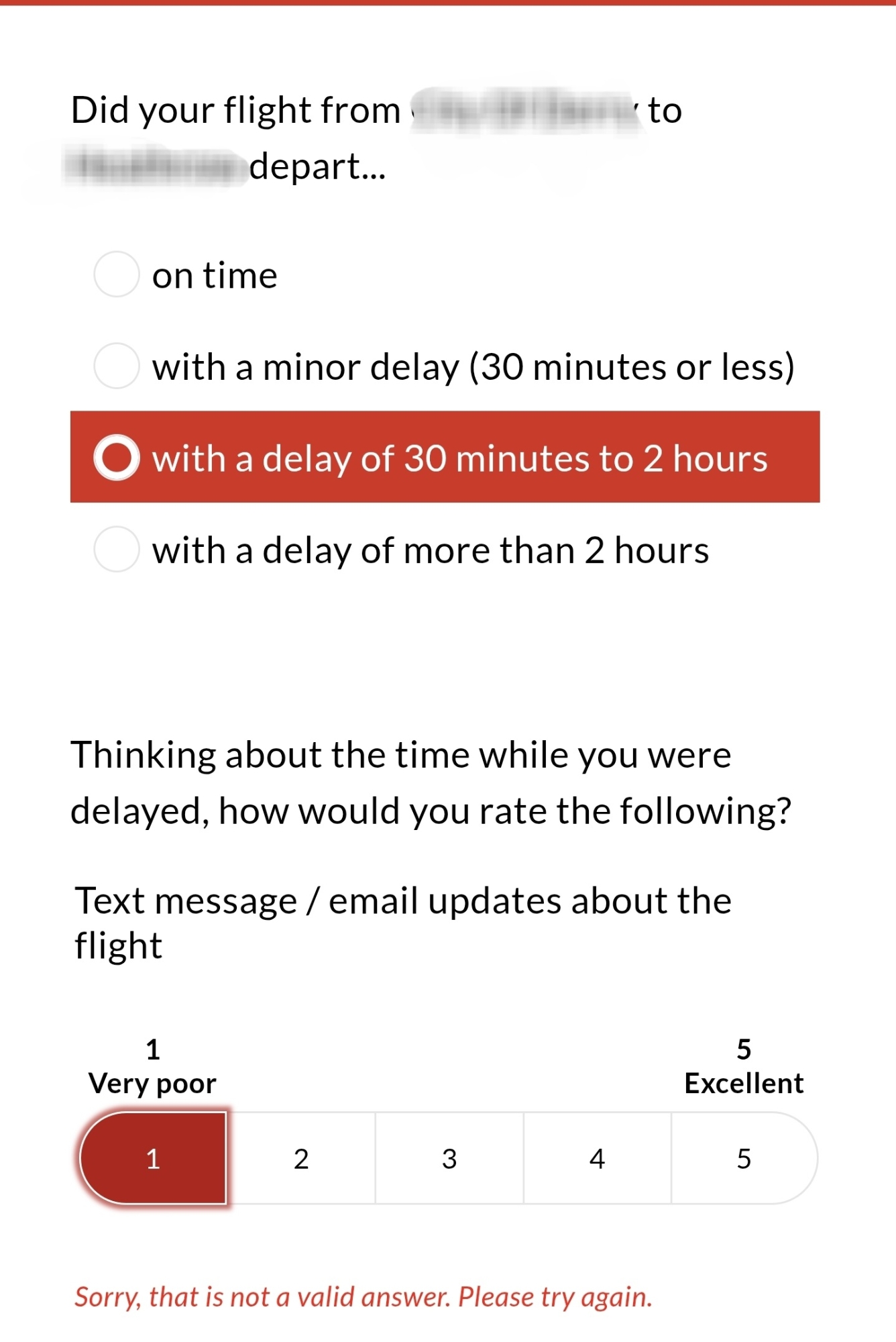Viewport: 896px width, 1342px height.
Task: Rate text/email updates as 5 Excellent
Action: pyautogui.click(x=744, y=1158)
